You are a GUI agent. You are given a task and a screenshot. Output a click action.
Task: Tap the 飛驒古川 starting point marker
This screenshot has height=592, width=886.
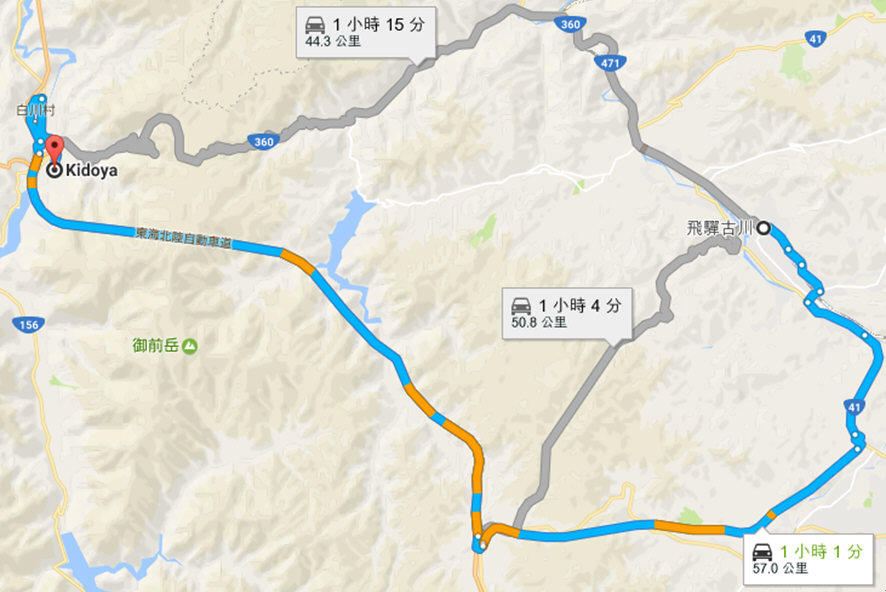coord(764,228)
